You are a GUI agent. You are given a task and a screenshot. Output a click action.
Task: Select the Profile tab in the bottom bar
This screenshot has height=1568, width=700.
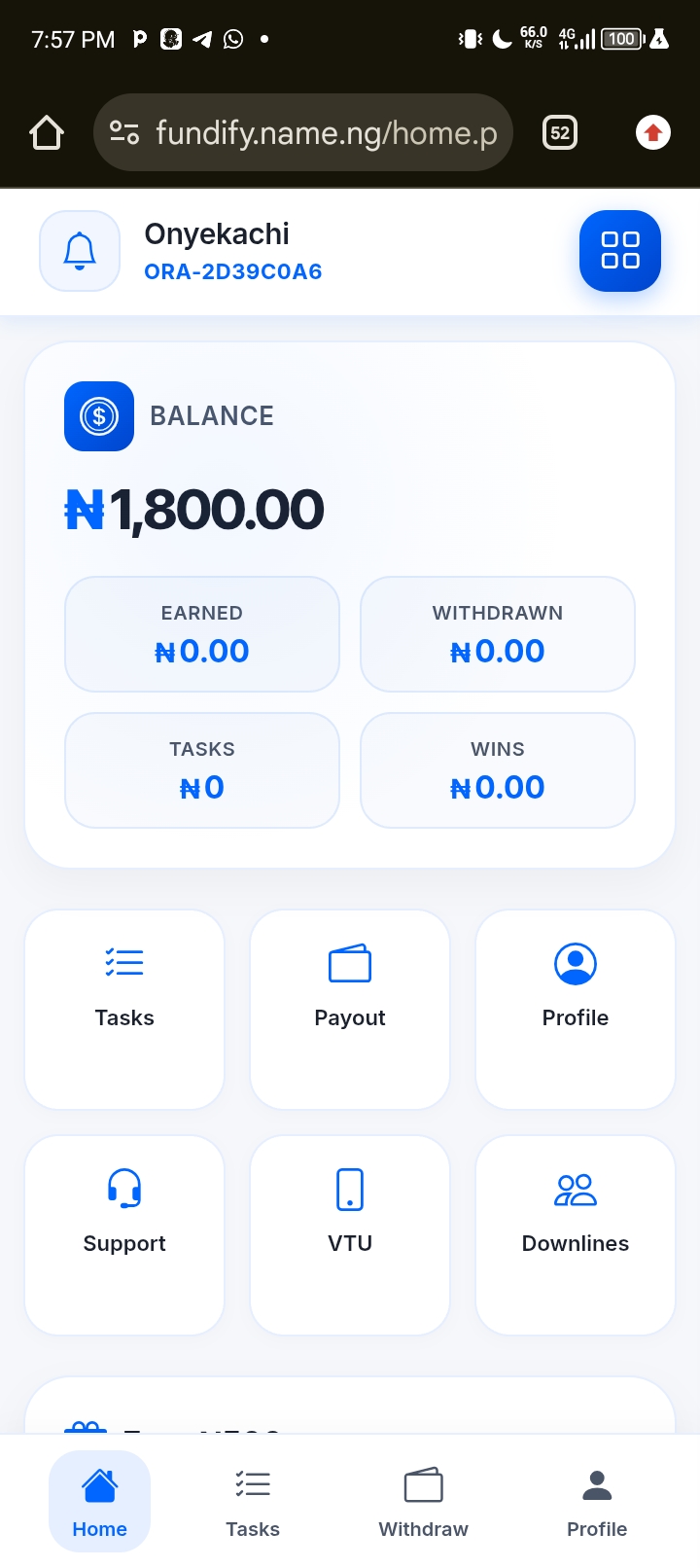point(597,1502)
